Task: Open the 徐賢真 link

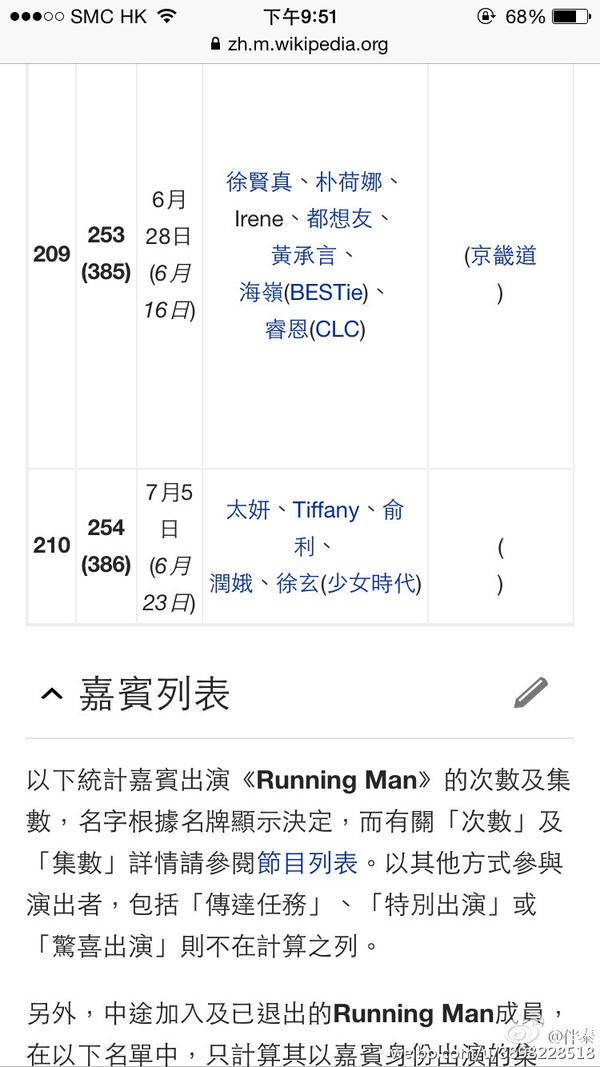Action: (x=259, y=182)
